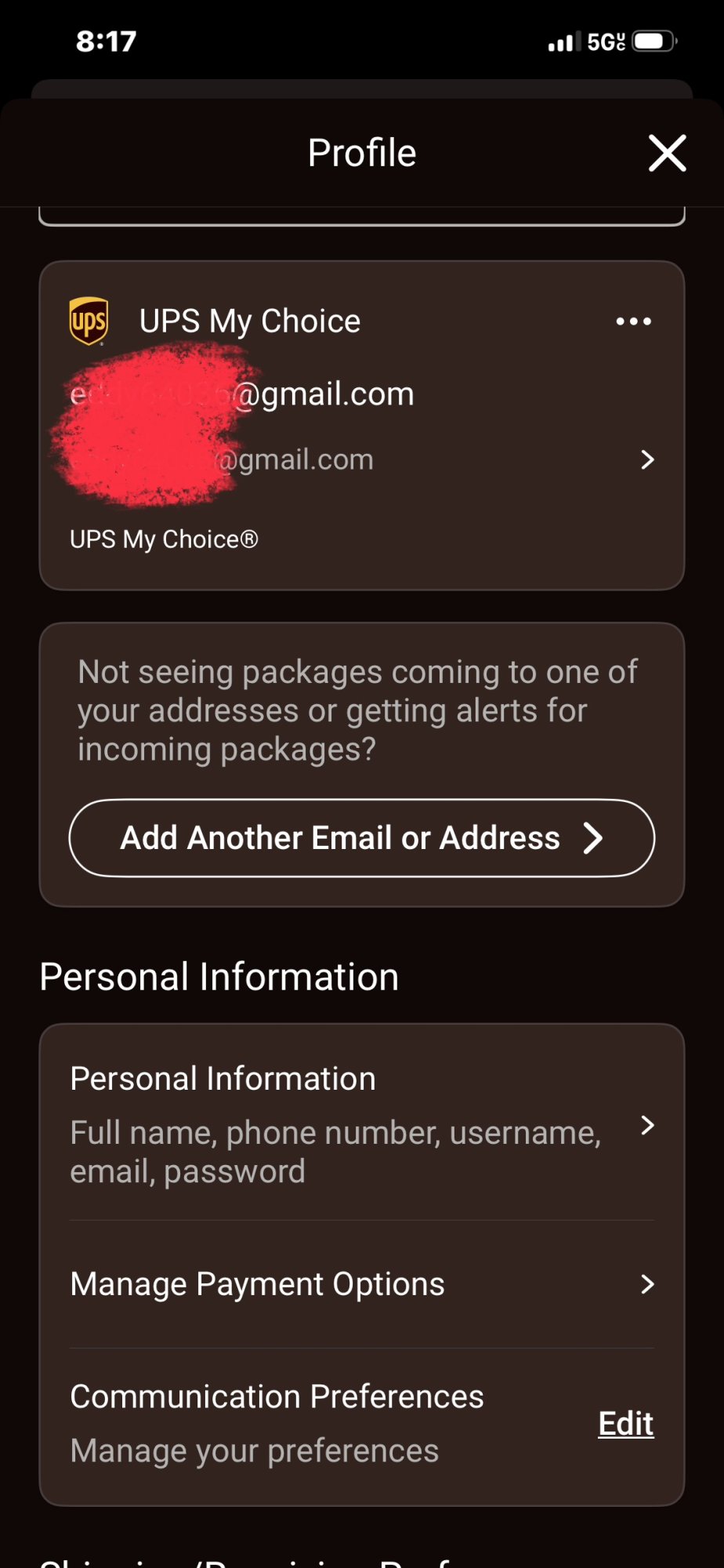Tap Add Another Email or Address
This screenshot has width=724, height=1568.
(362, 838)
